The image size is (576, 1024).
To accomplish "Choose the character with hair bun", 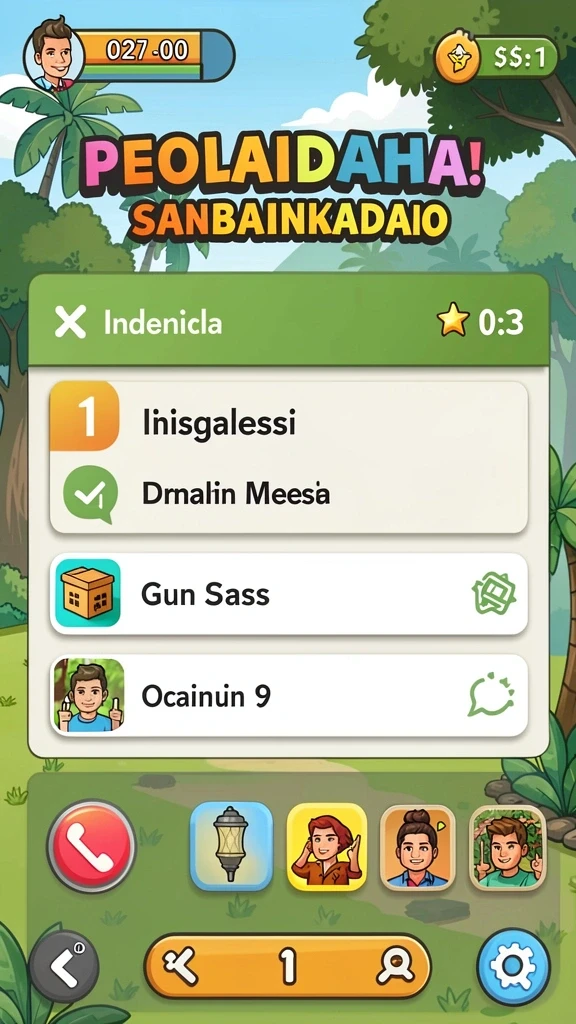I will coord(418,846).
